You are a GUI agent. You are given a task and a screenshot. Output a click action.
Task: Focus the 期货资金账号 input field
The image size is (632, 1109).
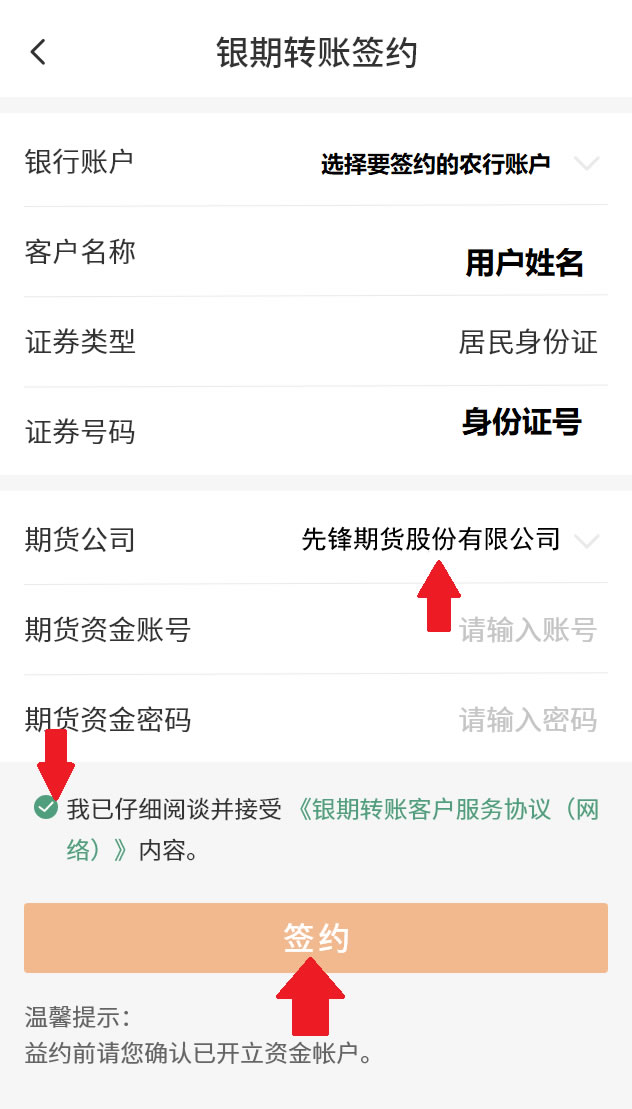(527, 630)
